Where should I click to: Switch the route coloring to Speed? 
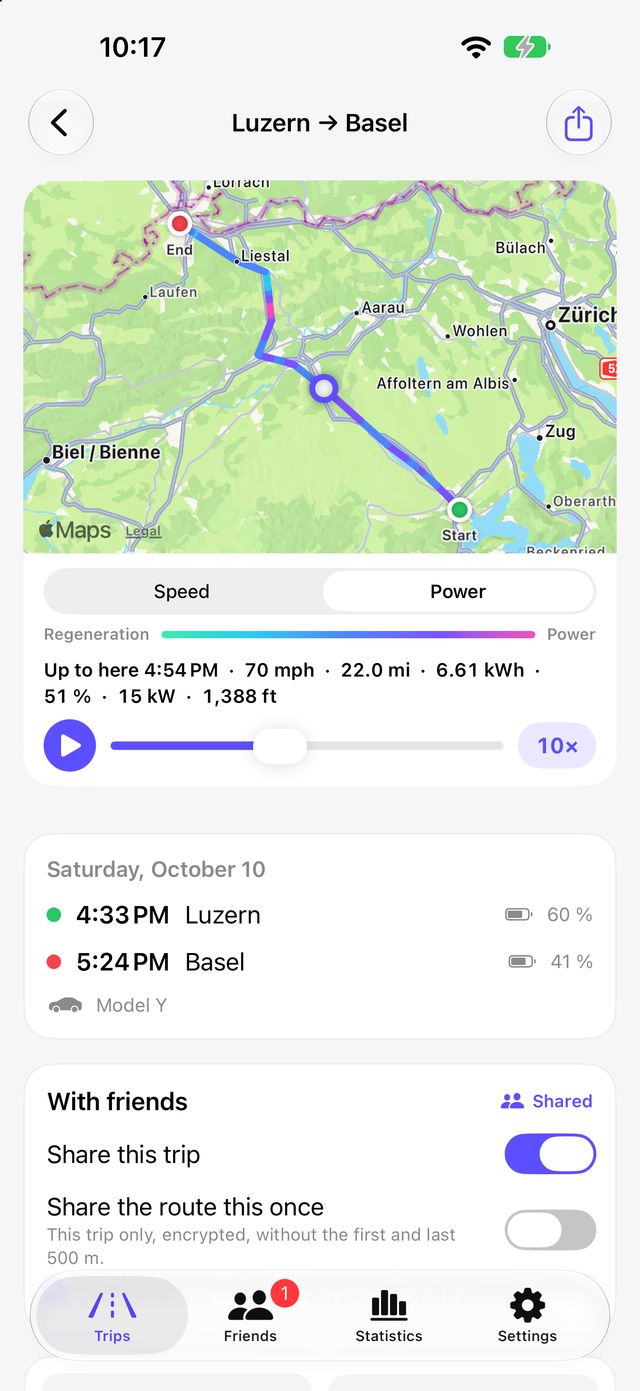[x=182, y=591]
